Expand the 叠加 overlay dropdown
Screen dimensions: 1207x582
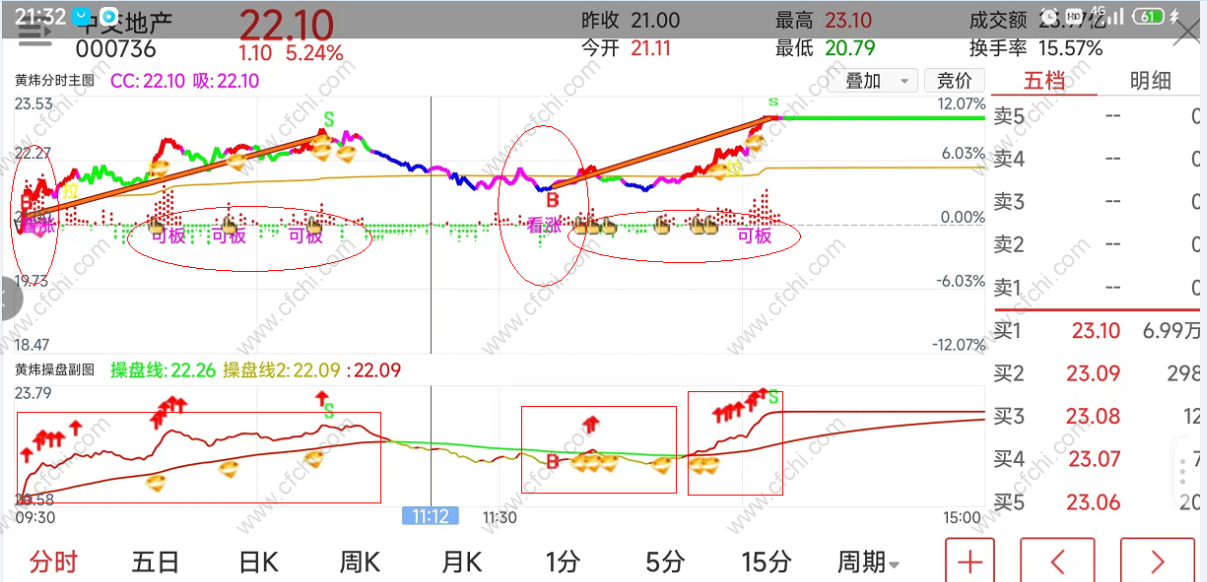click(x=873, y=81)
